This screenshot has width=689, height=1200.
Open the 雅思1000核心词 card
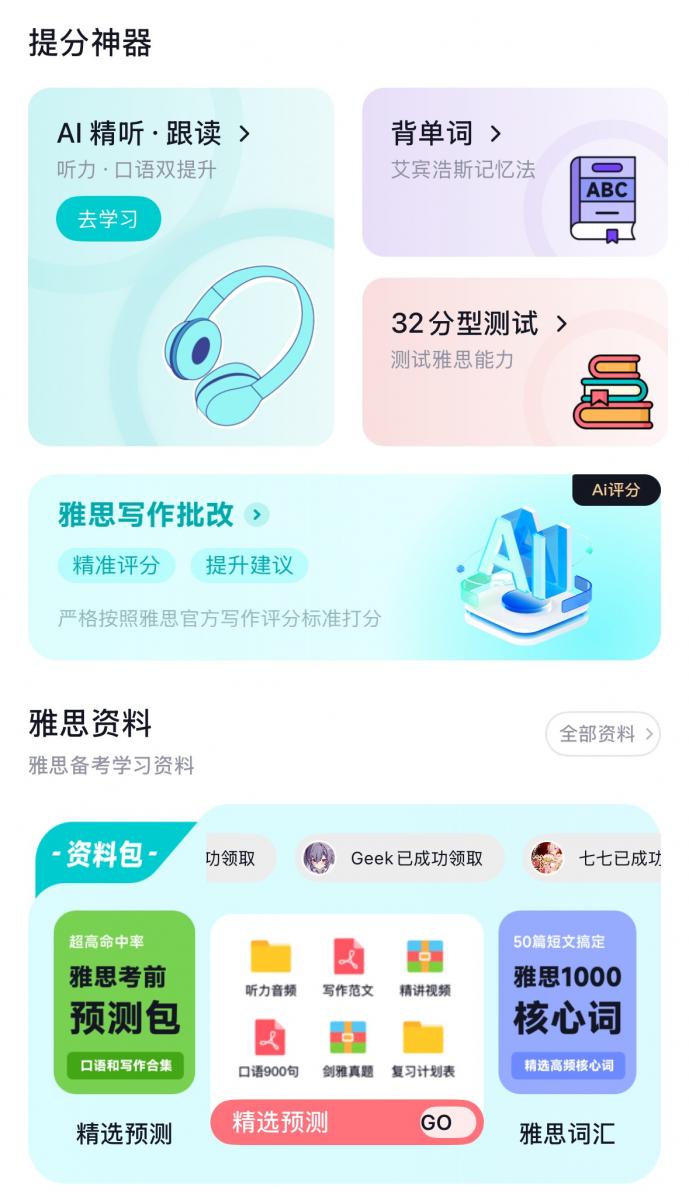click(567, 1002)
